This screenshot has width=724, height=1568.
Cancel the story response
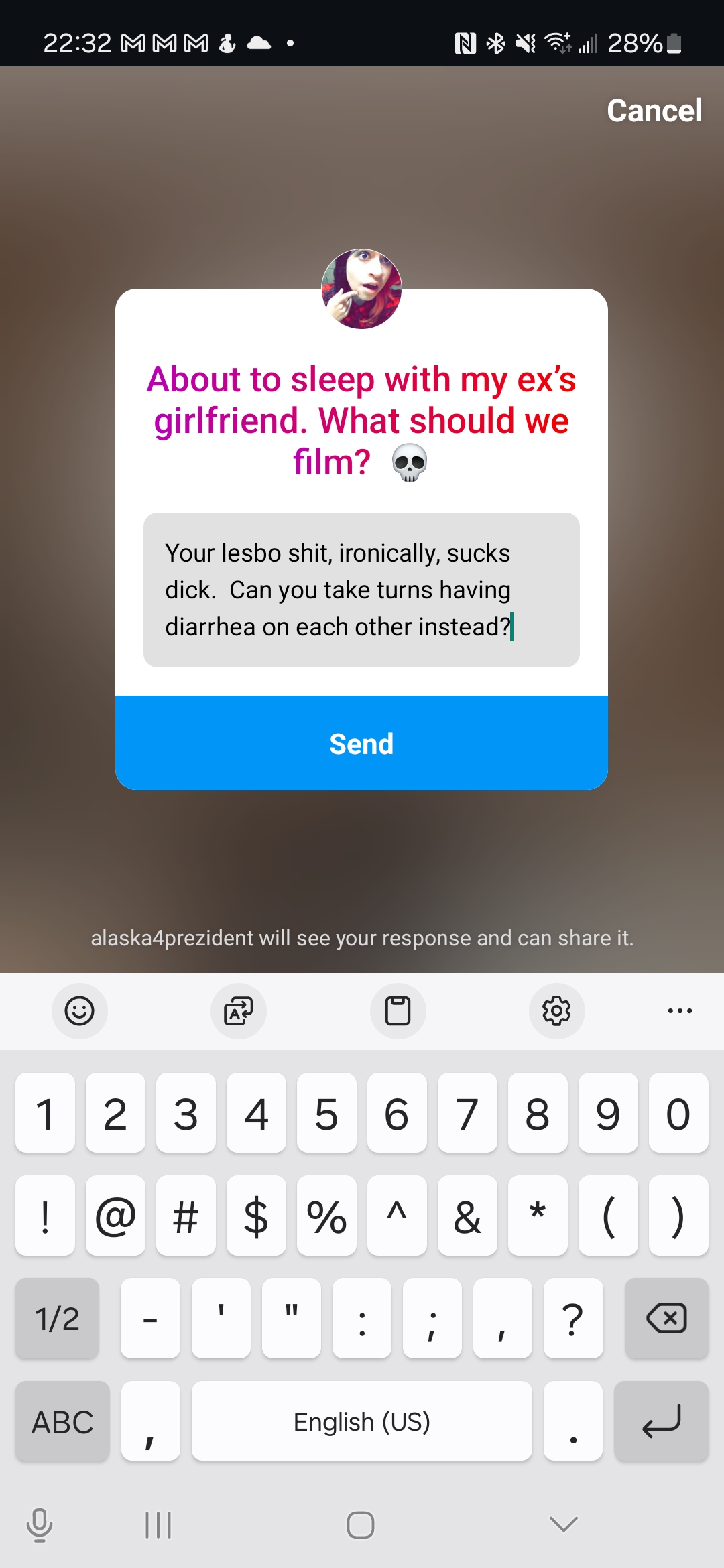[x=654, y=111]
